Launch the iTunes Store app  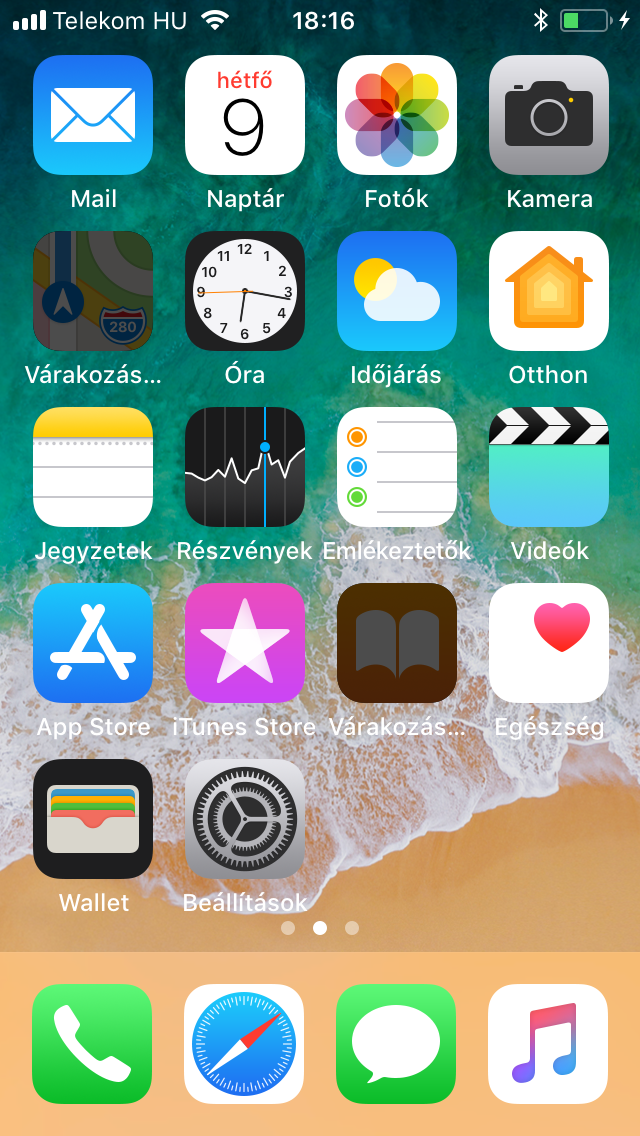tap(245, 643)
